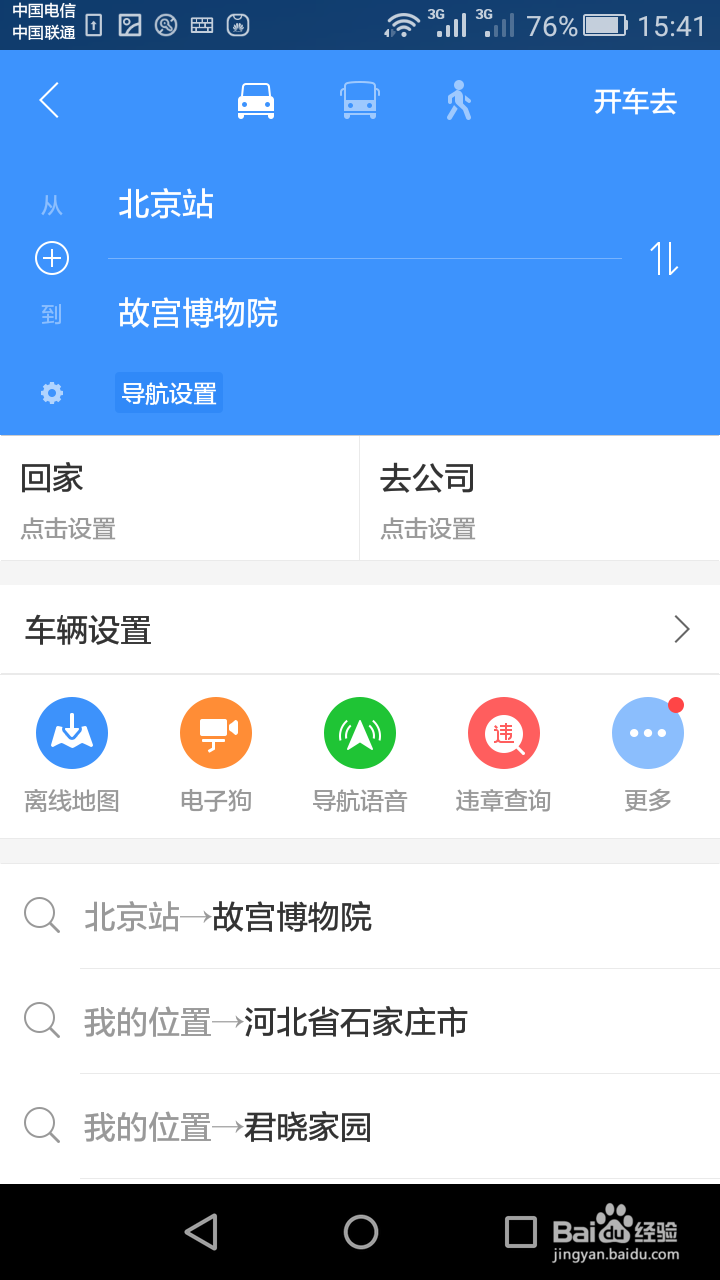Tap the navigation settings gear icon
720x1280 pixels.
pos(51,393)
